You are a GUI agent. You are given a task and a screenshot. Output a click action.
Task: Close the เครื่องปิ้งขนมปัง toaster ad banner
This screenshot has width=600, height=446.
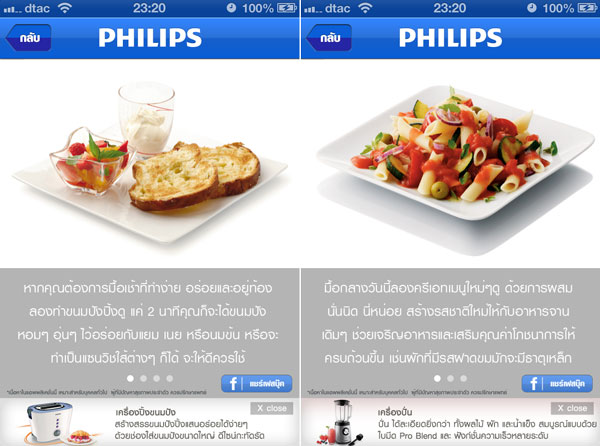(269, 408)
